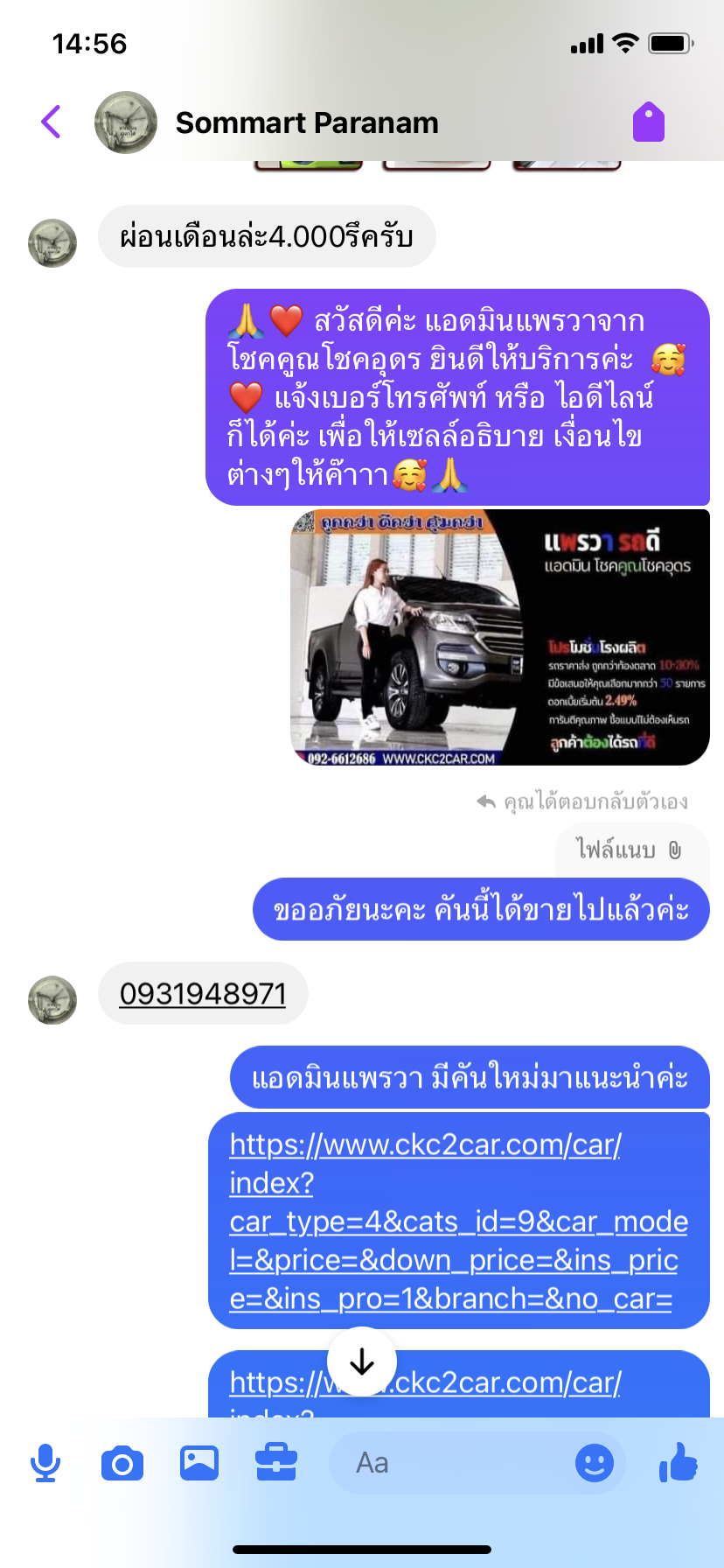Open the camera to take a photo

coord(122,1463)
